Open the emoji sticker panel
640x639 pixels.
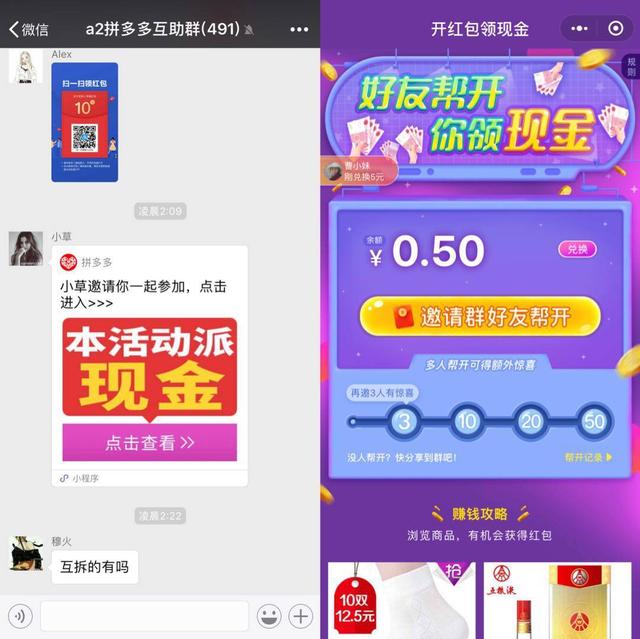[x=268, y=615]
